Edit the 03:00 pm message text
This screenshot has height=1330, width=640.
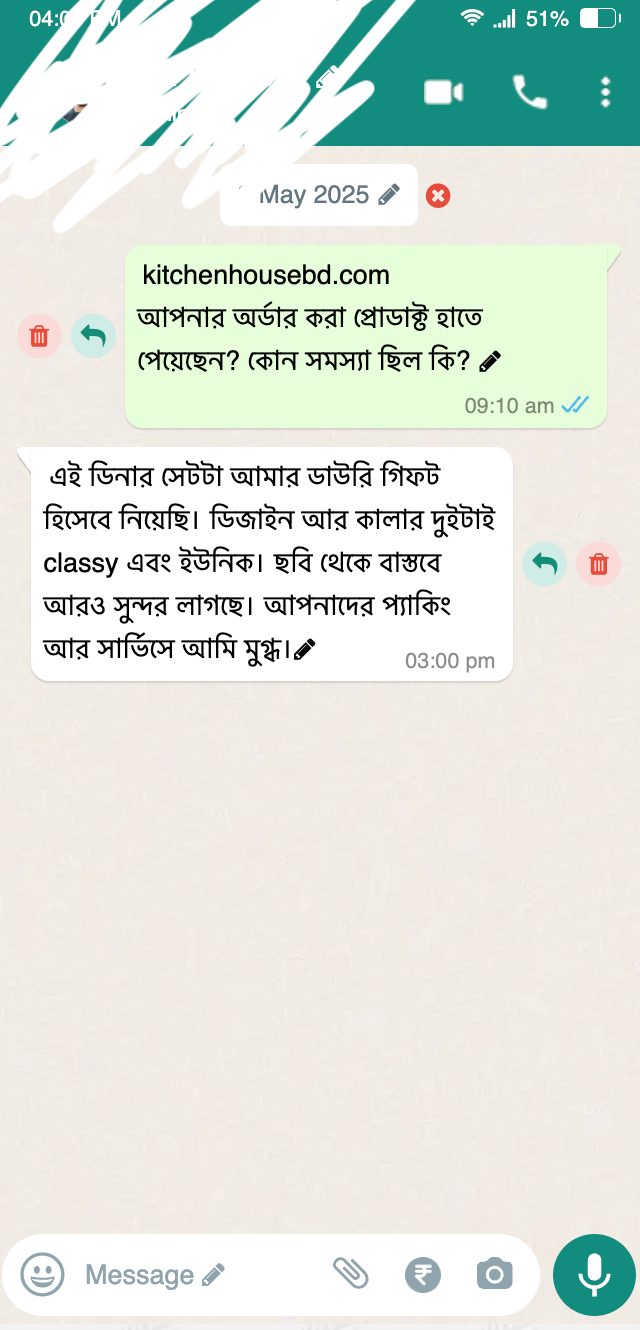[305, 651]
